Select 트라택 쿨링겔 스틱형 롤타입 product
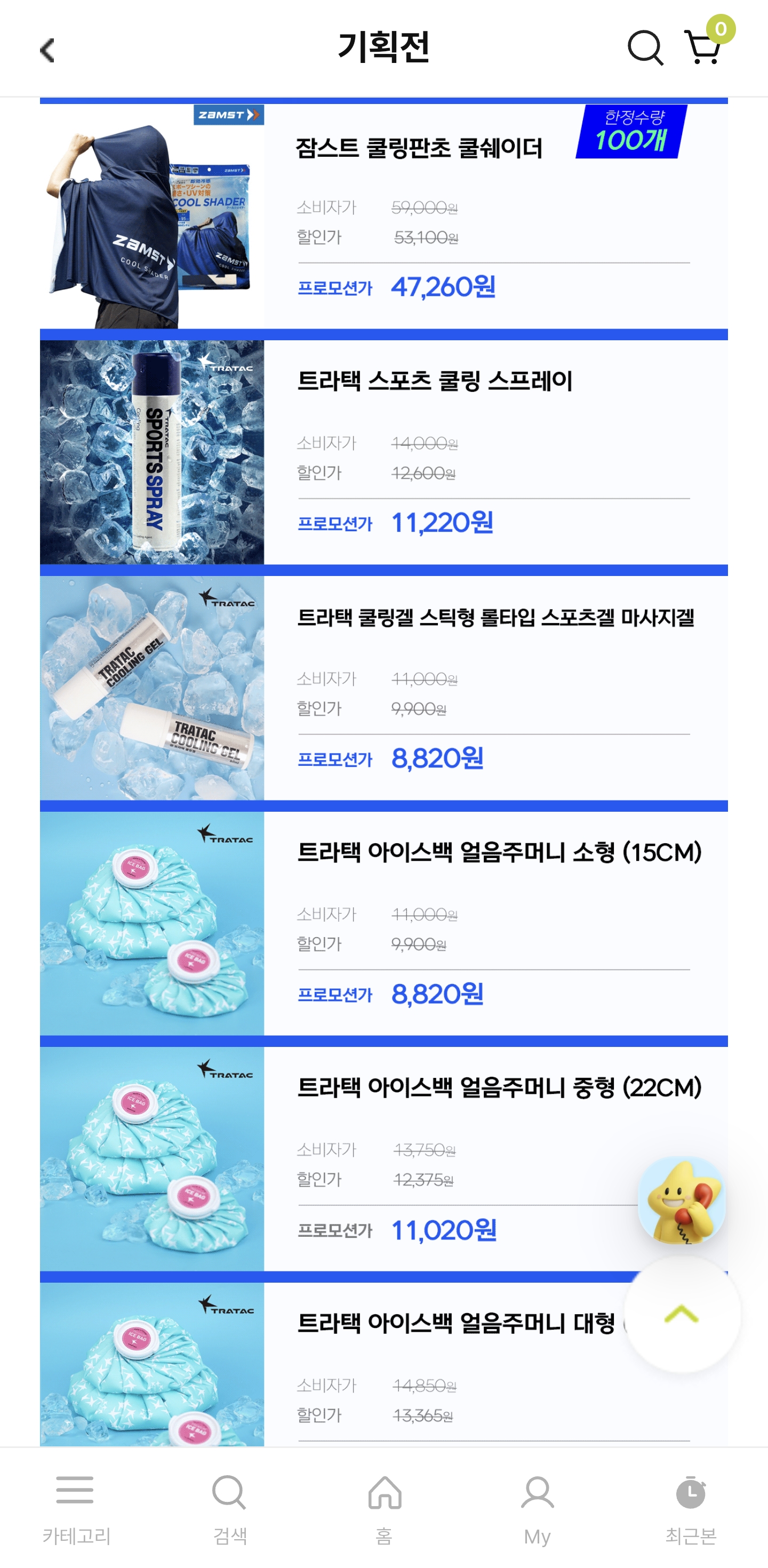 pyautogui.click(x=495, y=617)
